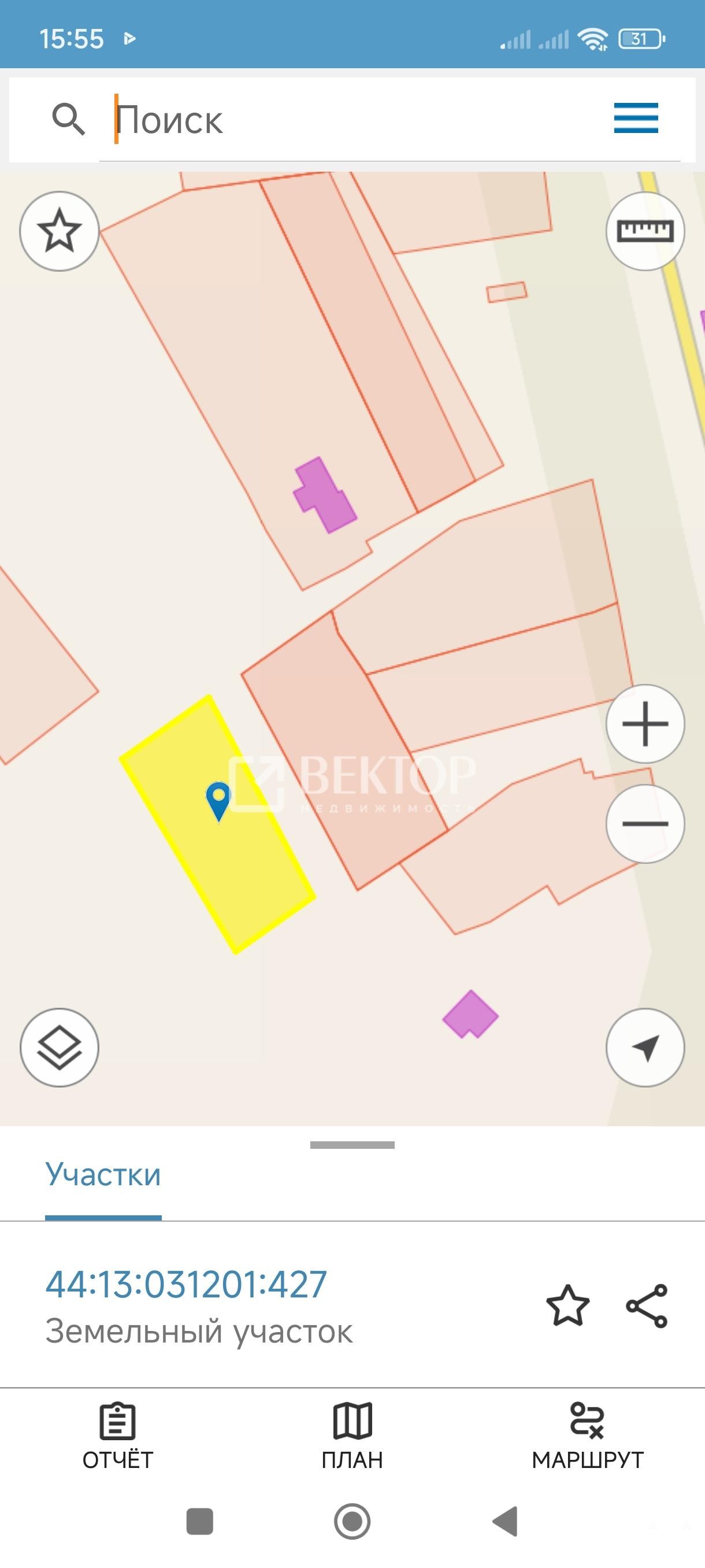Zoom in on the map

tap(645, 724)
